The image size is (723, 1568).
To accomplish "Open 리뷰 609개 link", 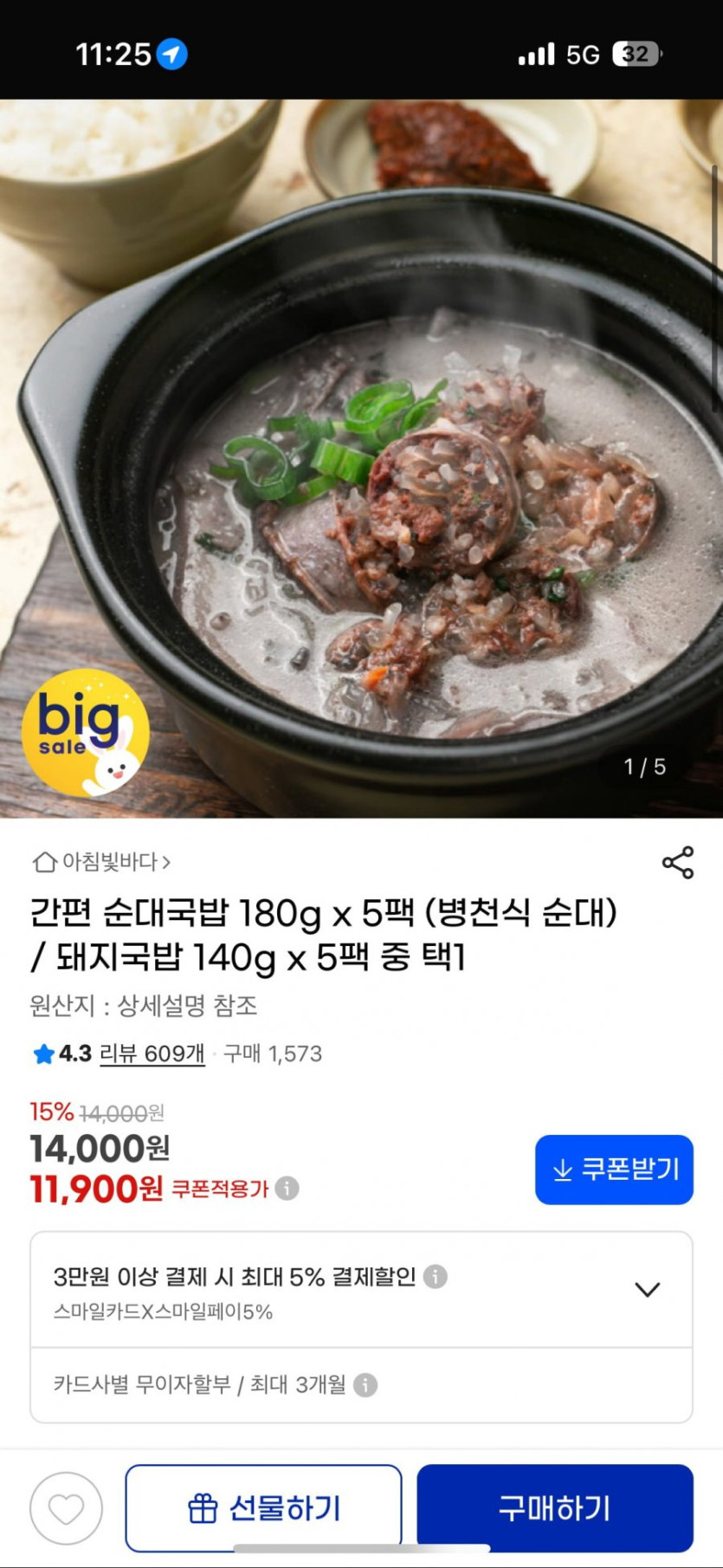I will click(x=152, y=1055).
